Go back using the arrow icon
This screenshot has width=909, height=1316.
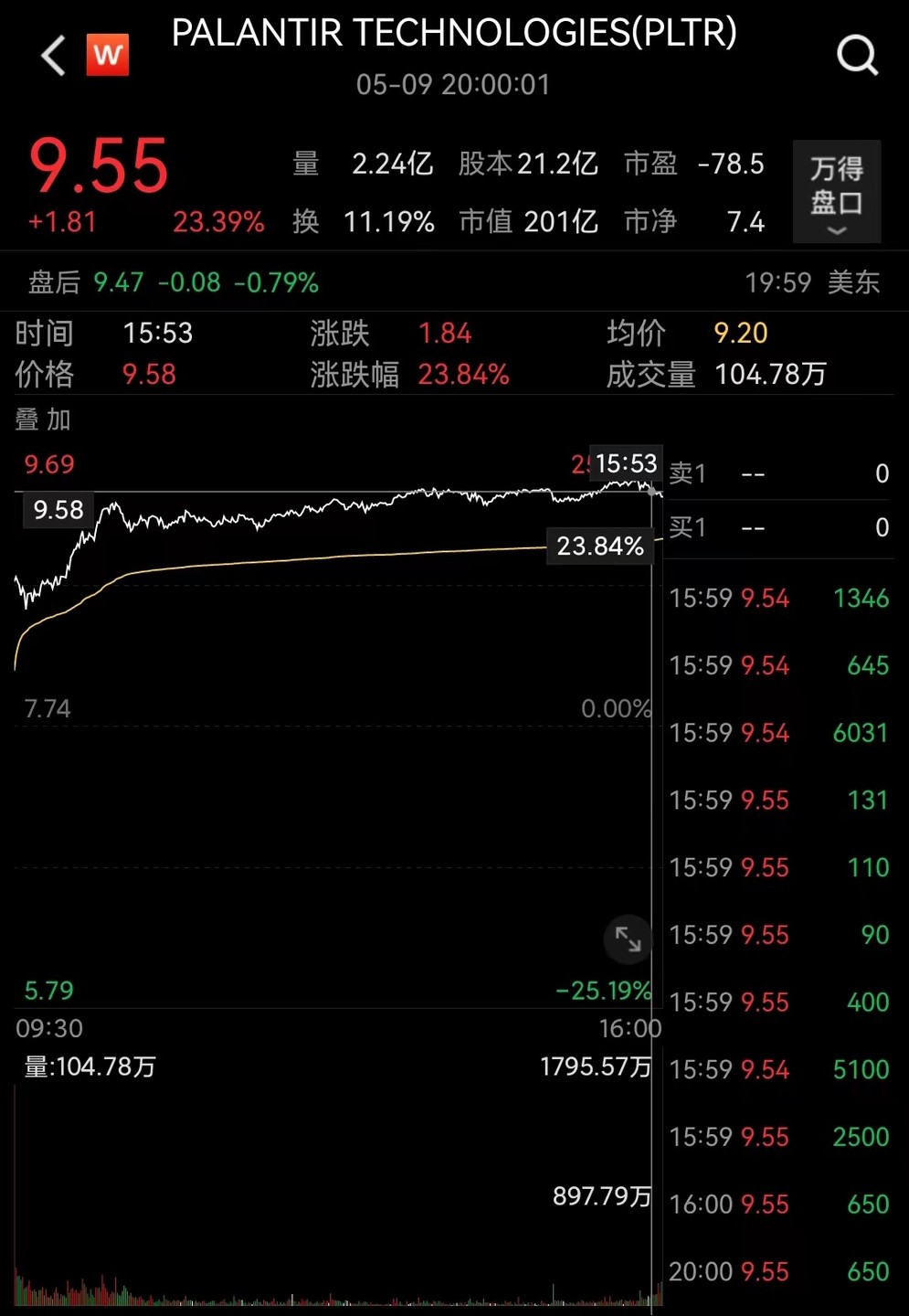coord(54,57)
